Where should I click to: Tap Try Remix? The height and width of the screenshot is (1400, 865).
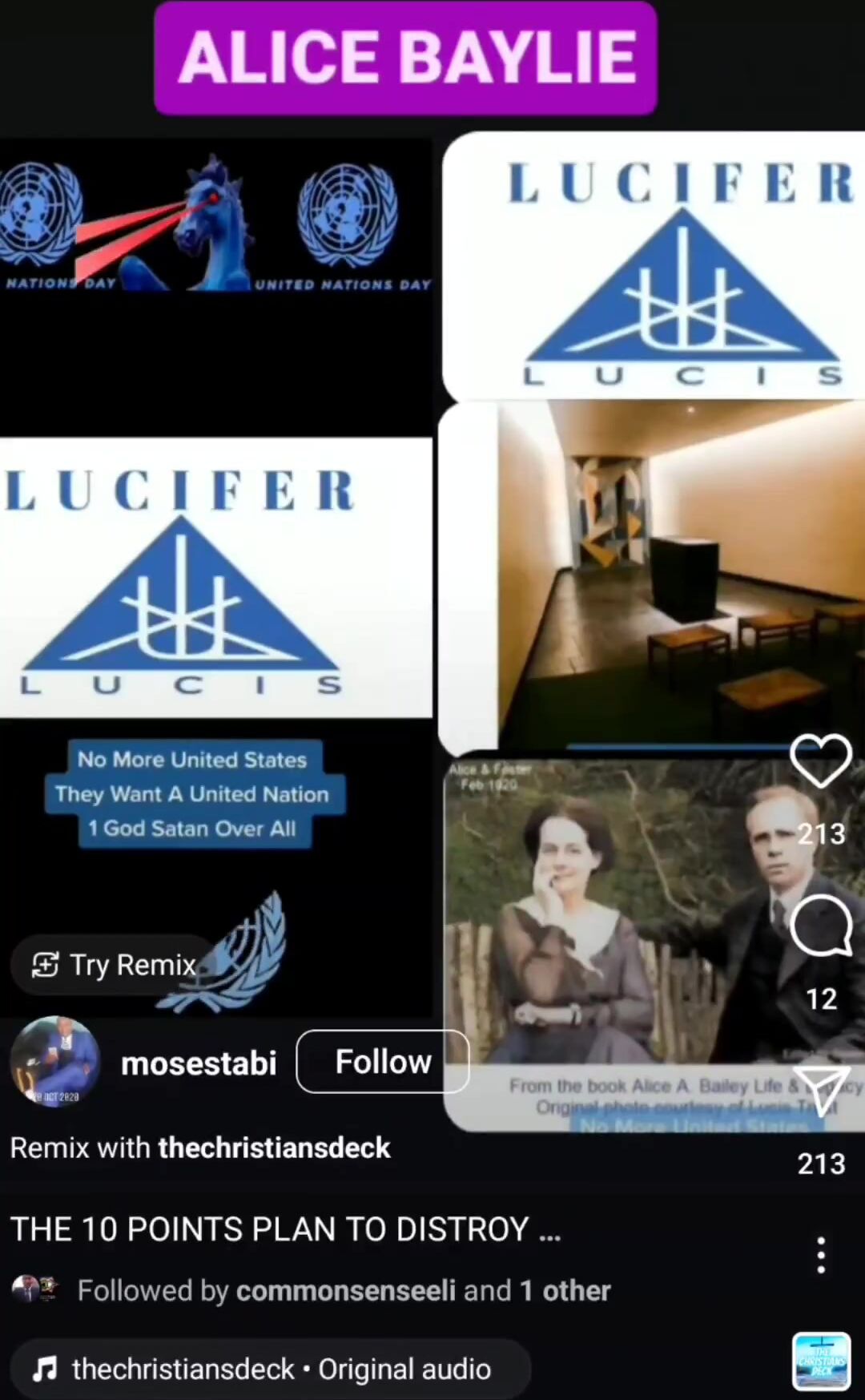click(114, 965)
